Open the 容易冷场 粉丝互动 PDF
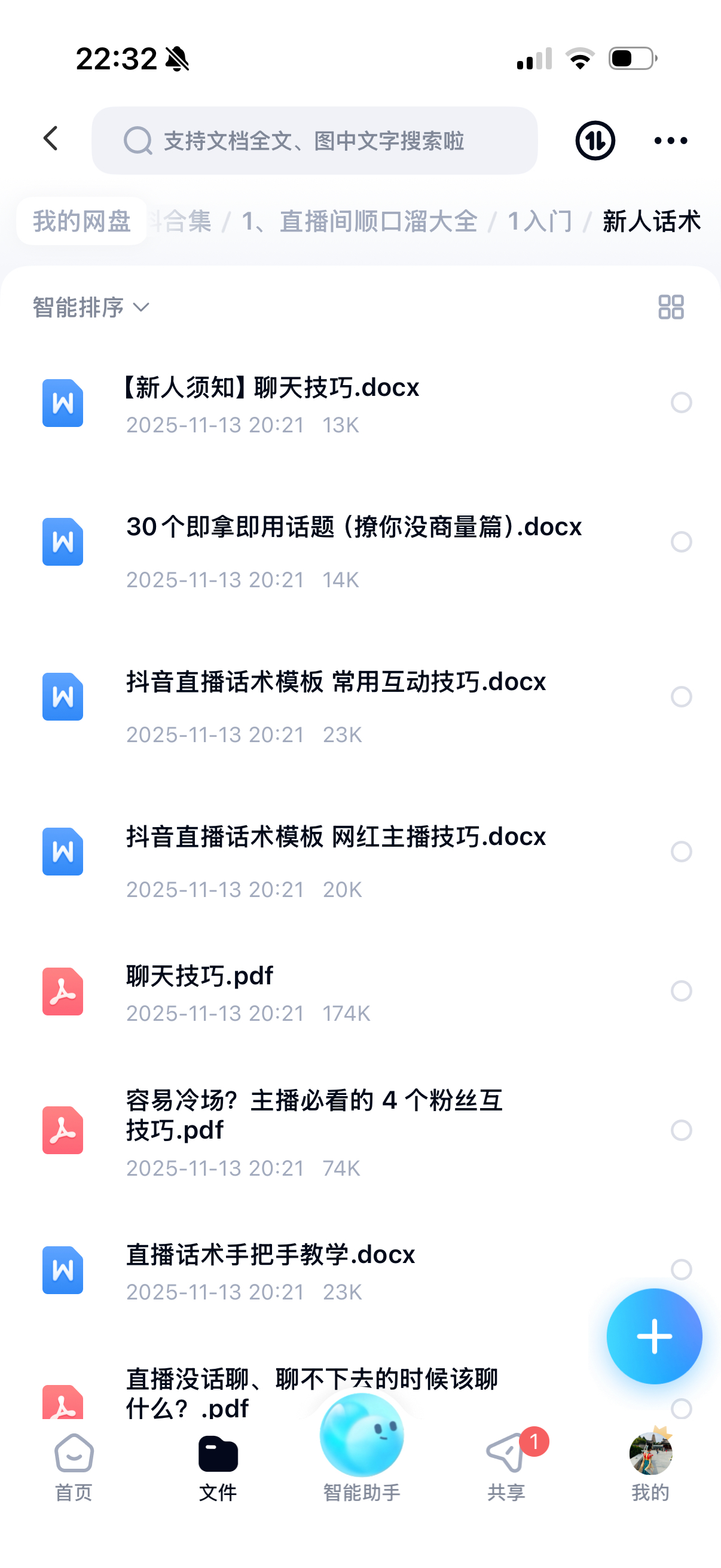Image resolution: width=721 pixels, height=1568 pixels. pos(314,1115)
